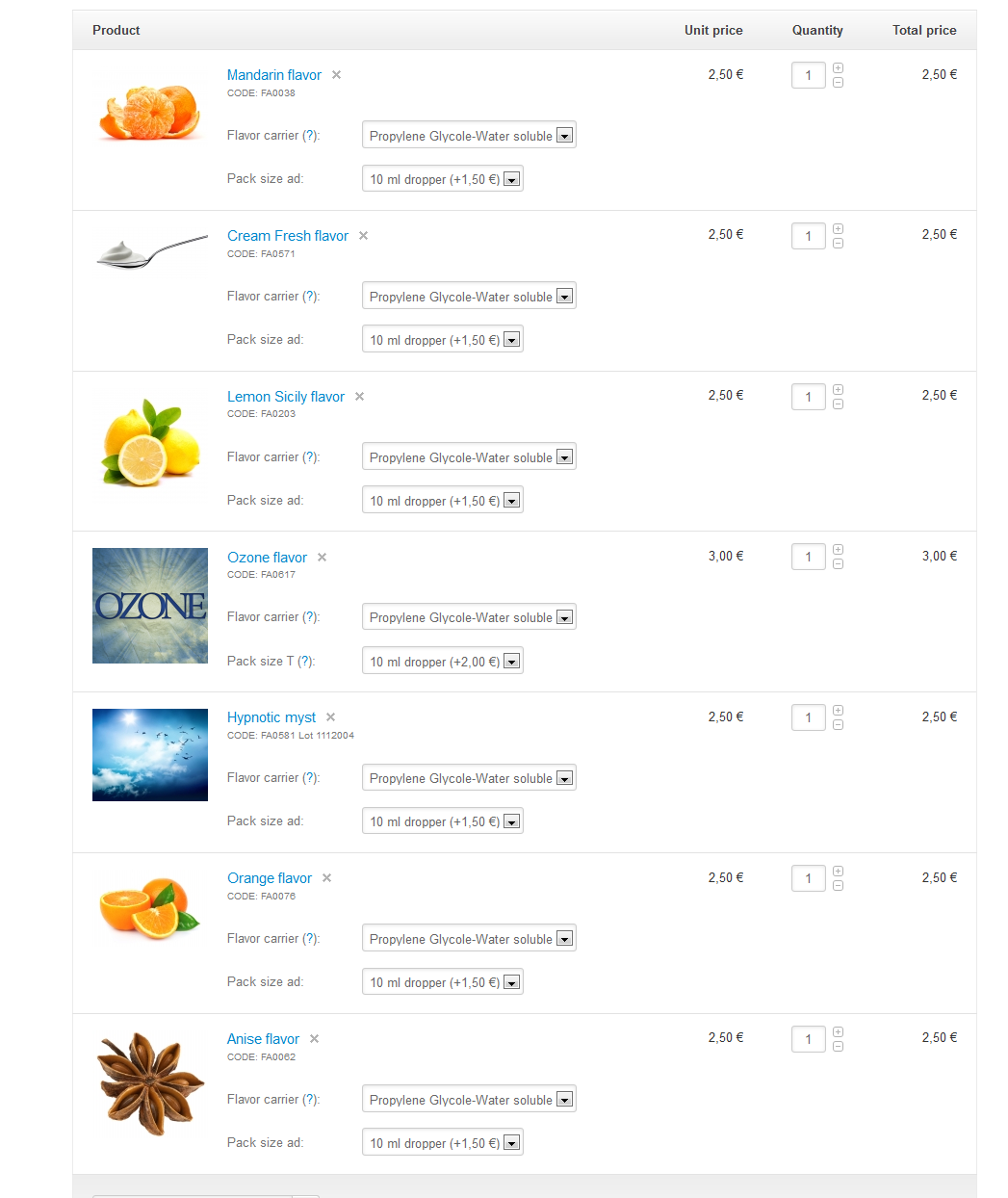The height and width of the screenshot is (1198, 1008).
Task: Open the Mandarin flavor product link
Action: click(274, 75)
